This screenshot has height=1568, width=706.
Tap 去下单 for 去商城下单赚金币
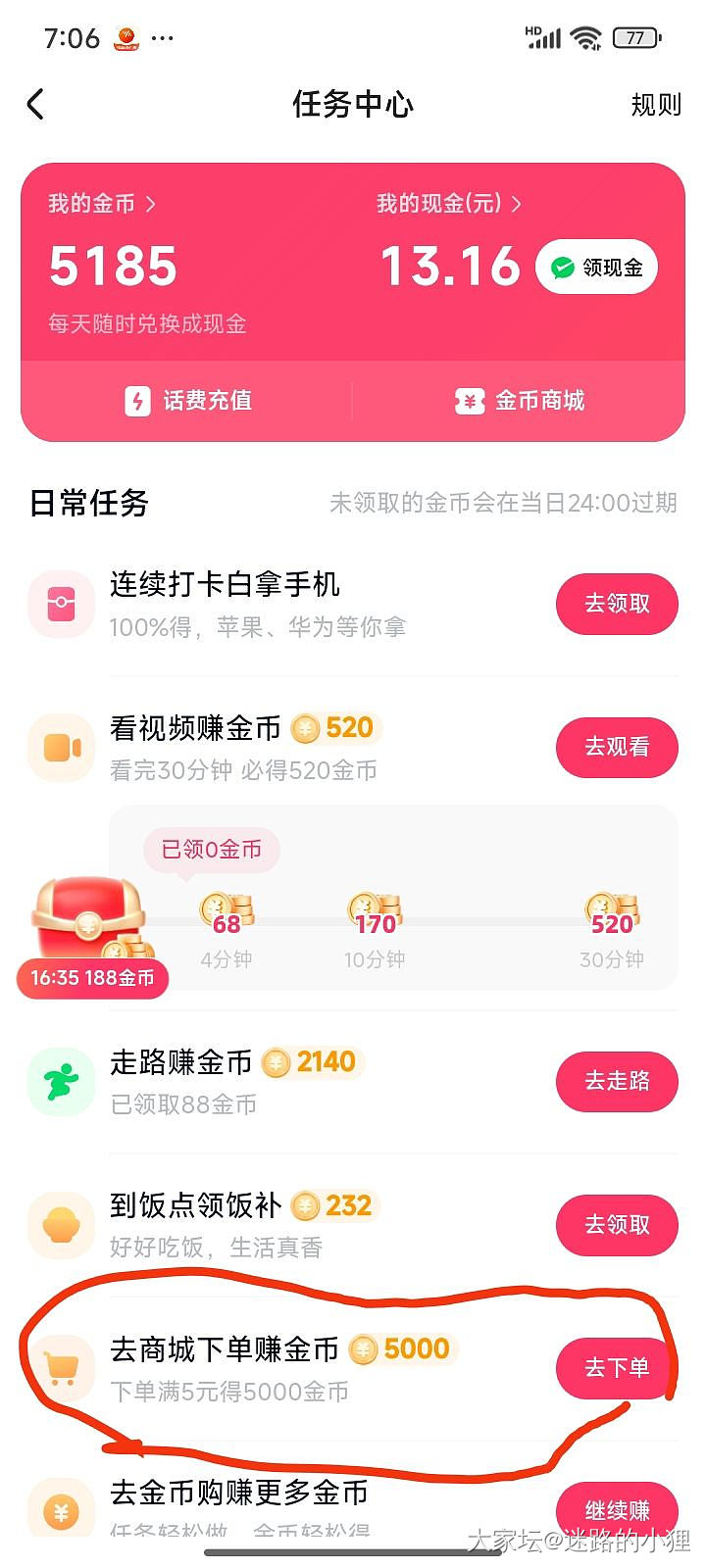coord(617,1367)
